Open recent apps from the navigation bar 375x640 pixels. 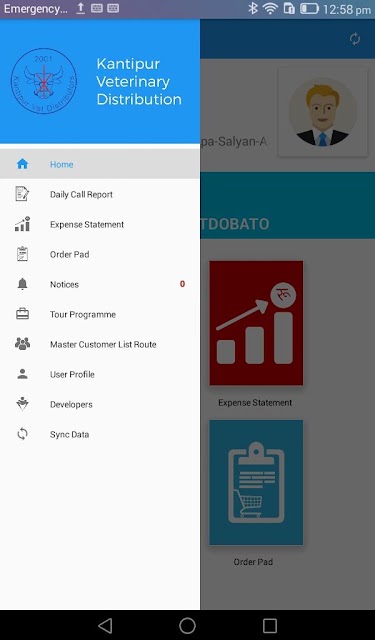tap(270, 625)
